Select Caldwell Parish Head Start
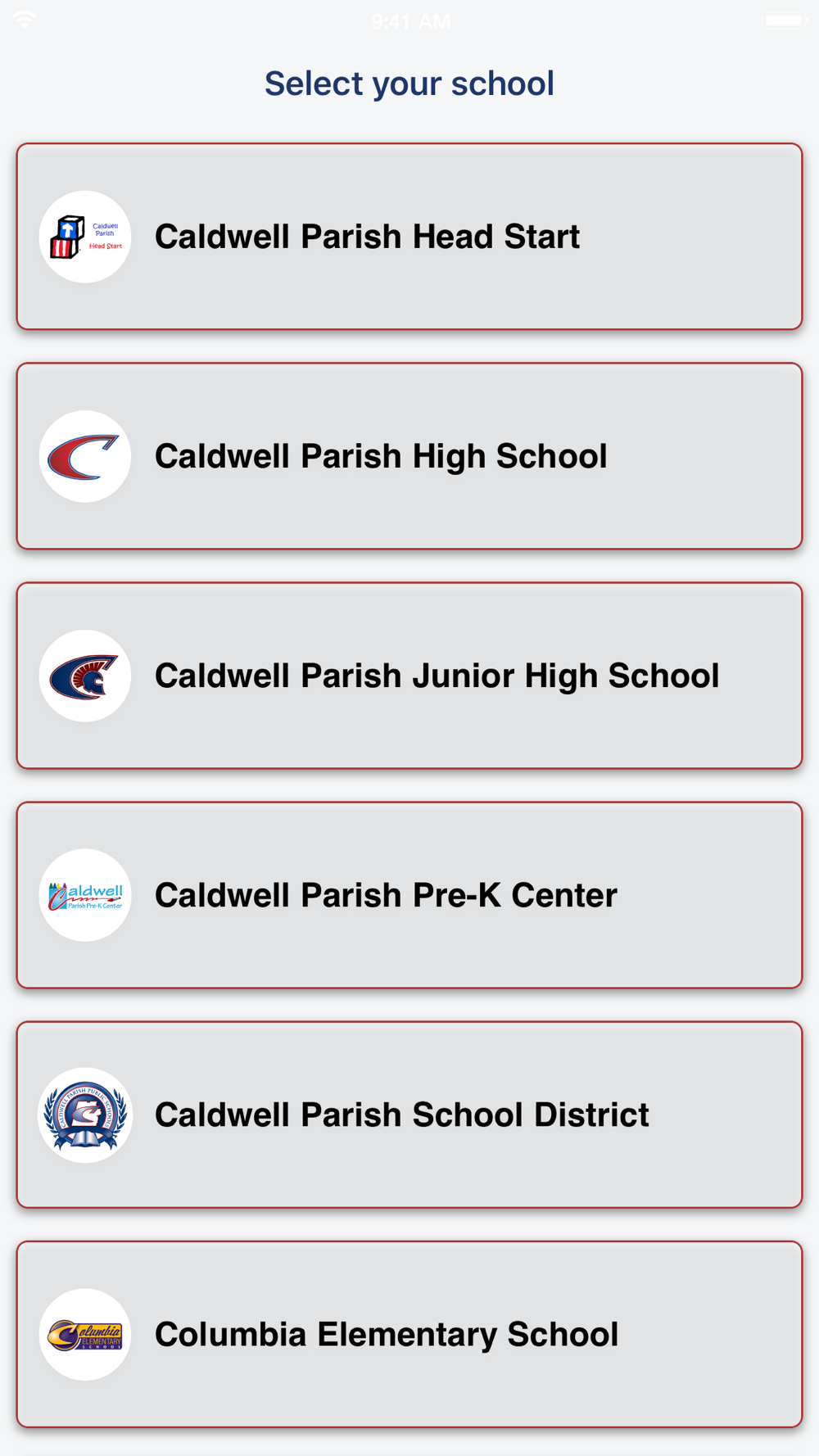This screenshot has width=819, height=1456. coord(409,237)
